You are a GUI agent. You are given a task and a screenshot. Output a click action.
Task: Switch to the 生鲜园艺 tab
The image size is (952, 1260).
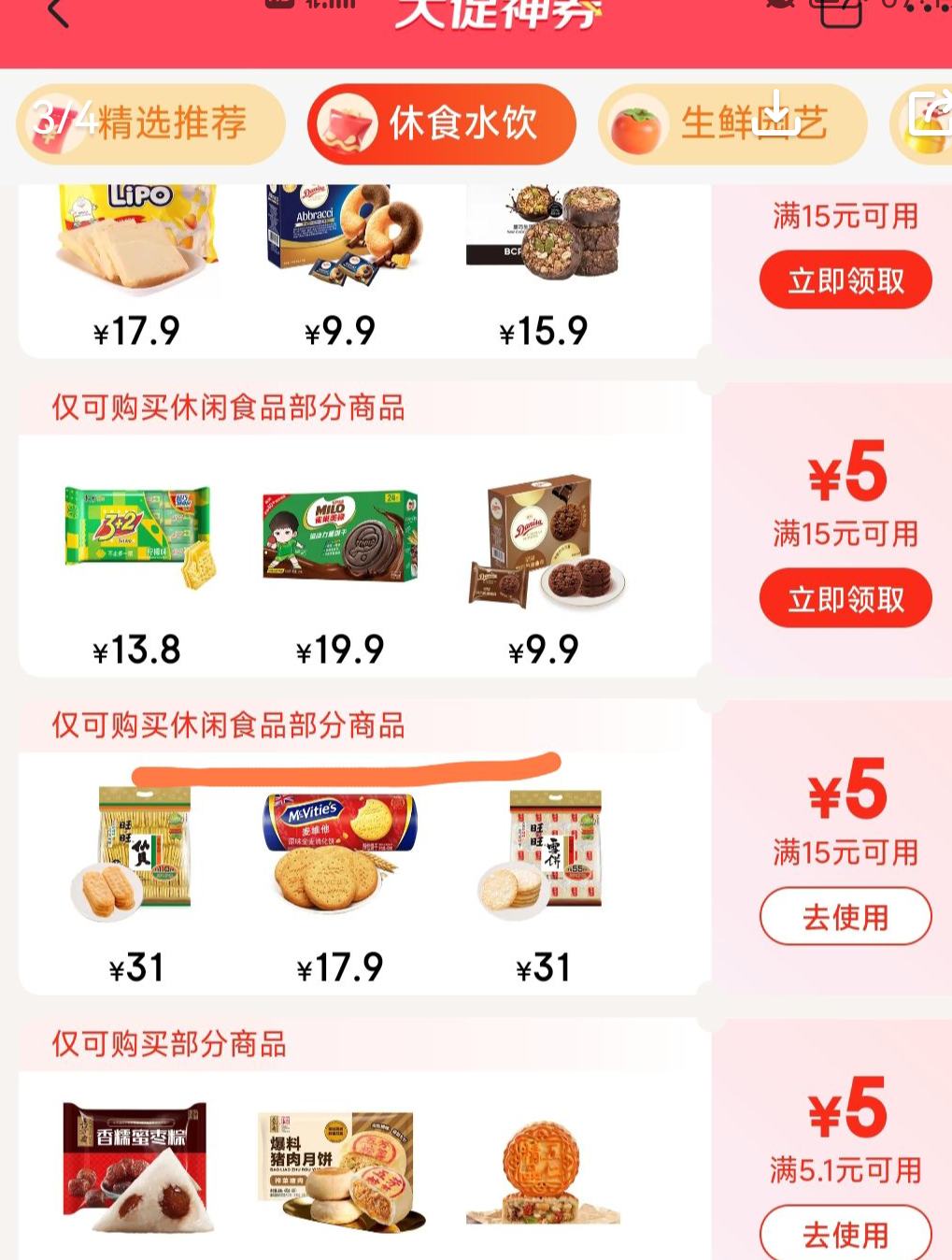pyautogui.click(x=732, y=123)
